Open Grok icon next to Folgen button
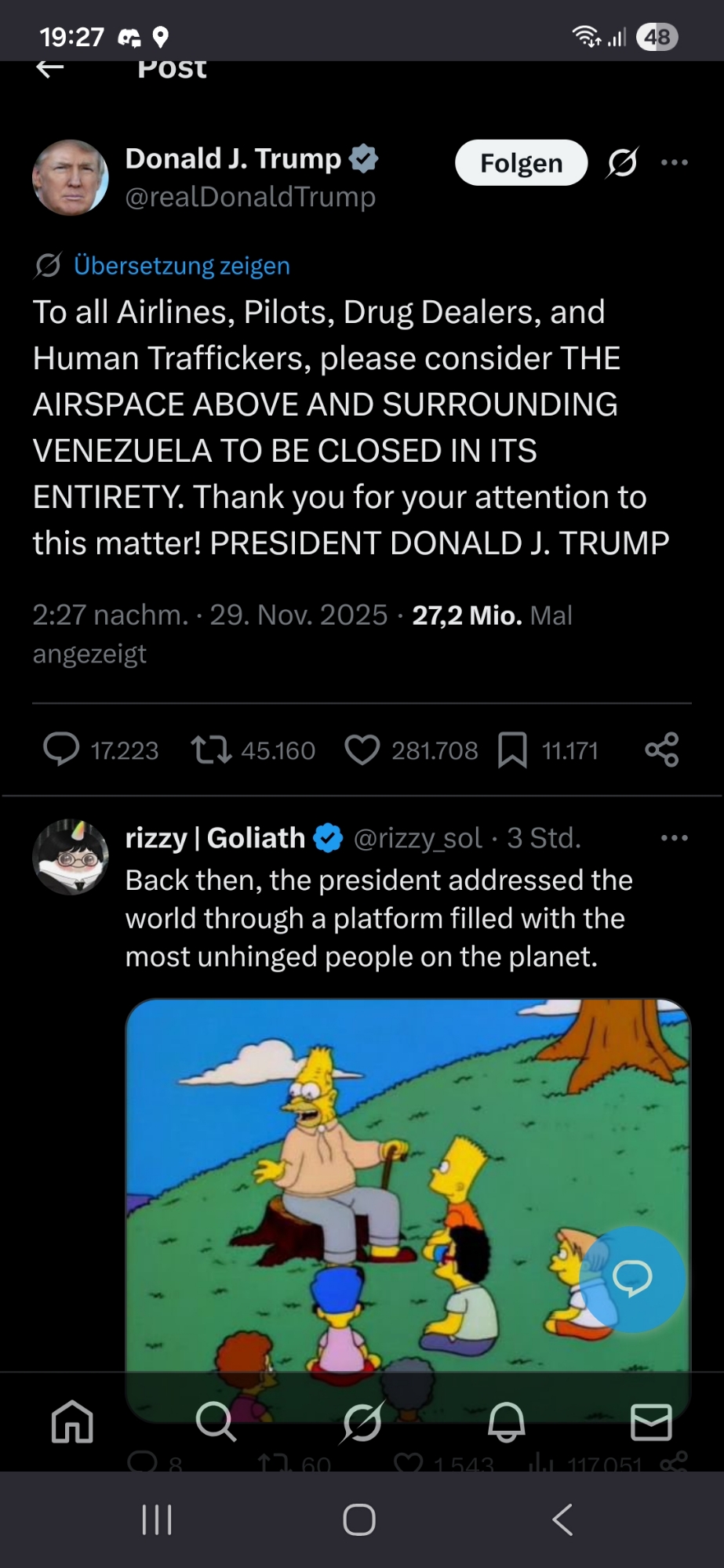The image size is (724, 1568). tap(622, 163)
